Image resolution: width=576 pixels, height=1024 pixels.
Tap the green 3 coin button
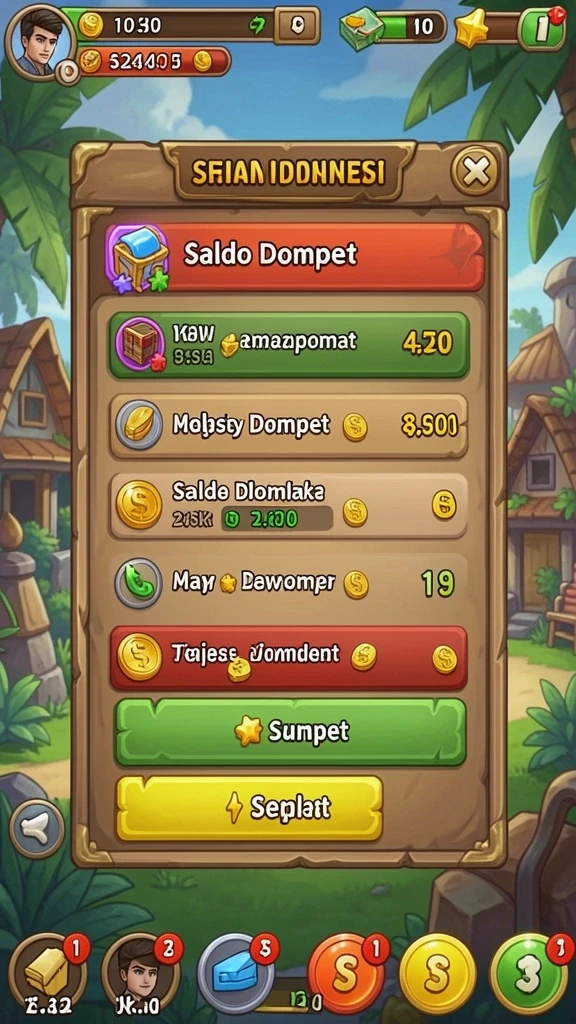tap(529, 974)
